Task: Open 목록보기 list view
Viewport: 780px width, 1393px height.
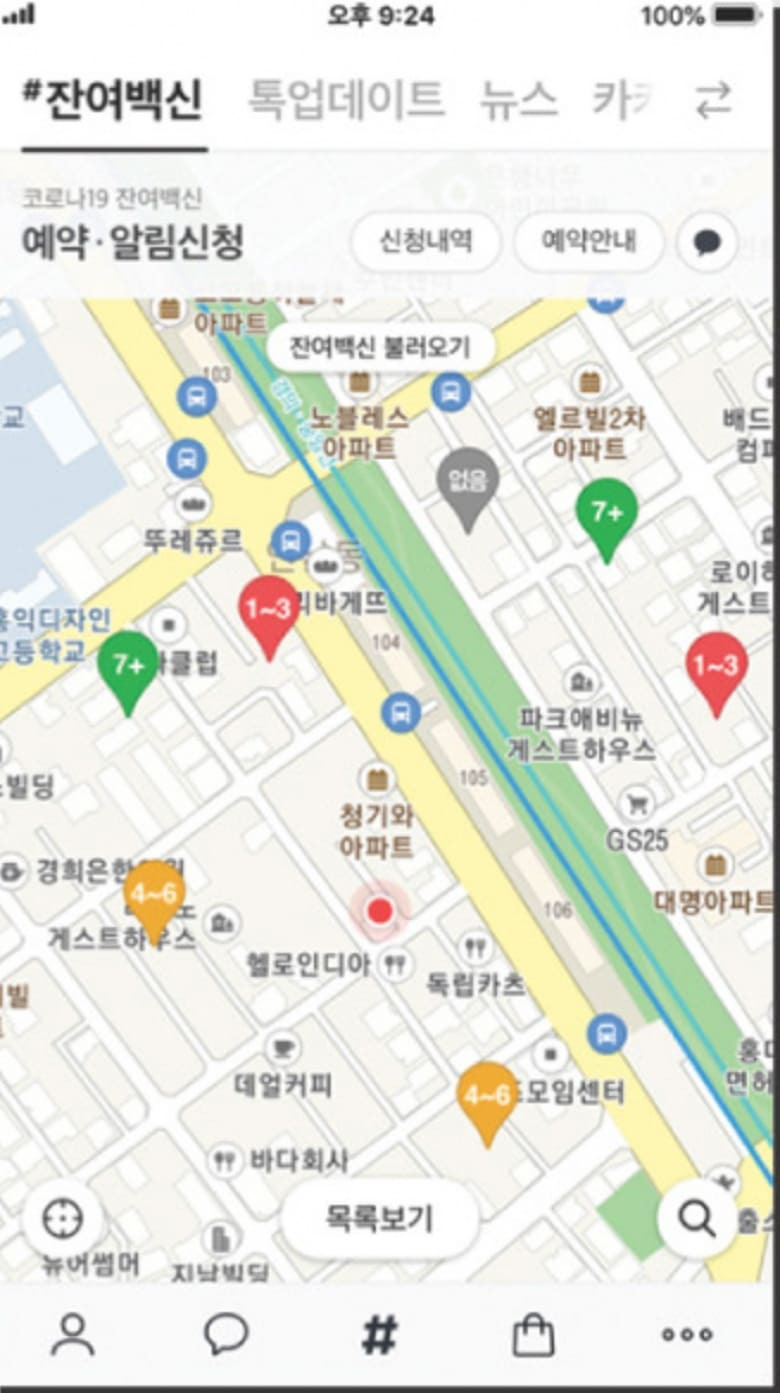Action: click(x=380, y=1219)
